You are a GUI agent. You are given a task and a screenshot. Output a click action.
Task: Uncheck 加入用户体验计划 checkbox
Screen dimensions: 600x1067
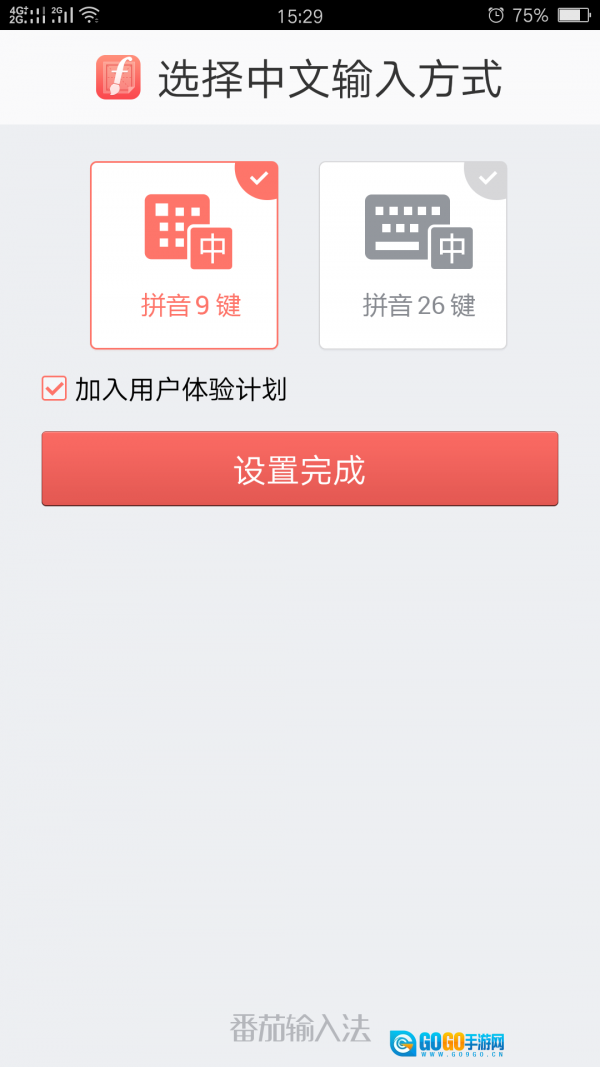coord(54,389)
